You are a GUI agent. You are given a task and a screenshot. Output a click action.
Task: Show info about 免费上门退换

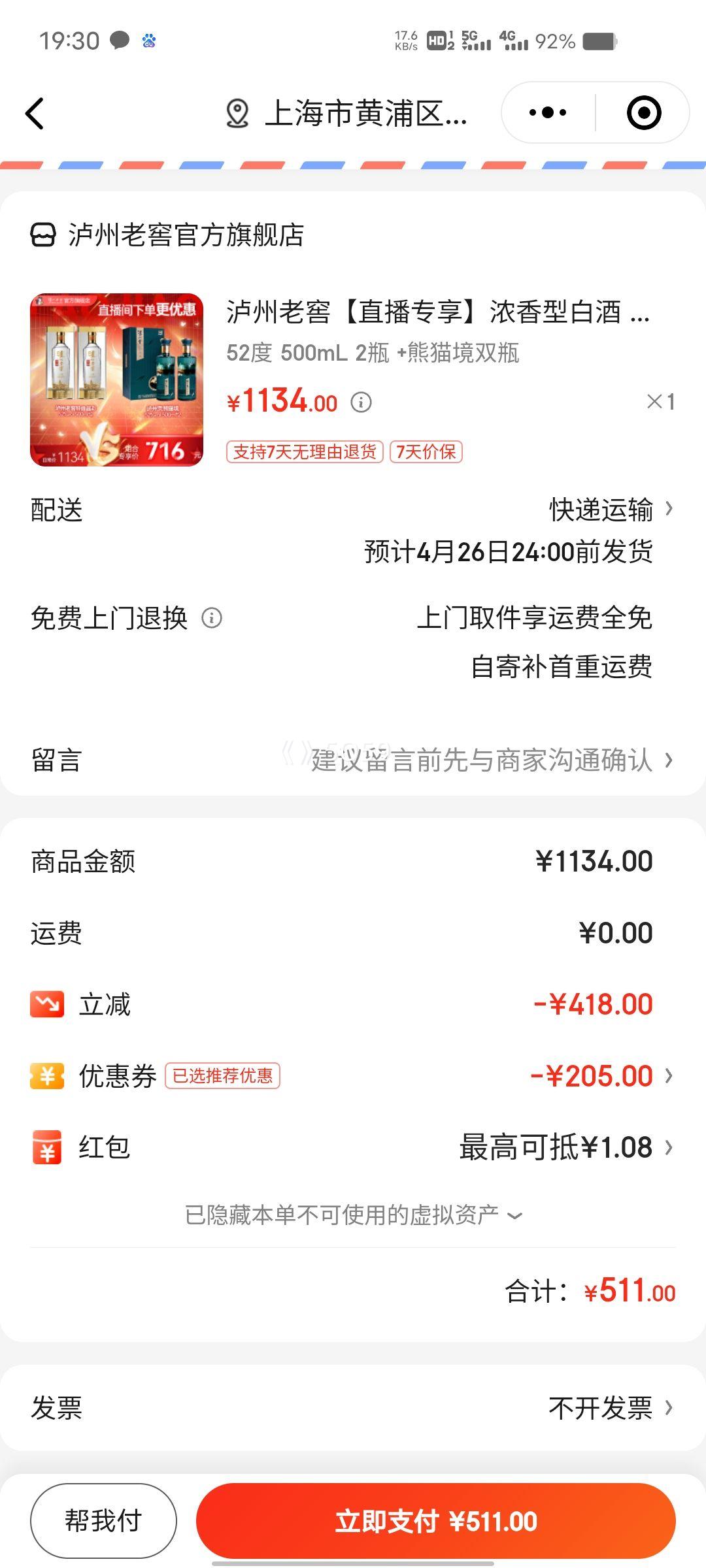(212, 618)
